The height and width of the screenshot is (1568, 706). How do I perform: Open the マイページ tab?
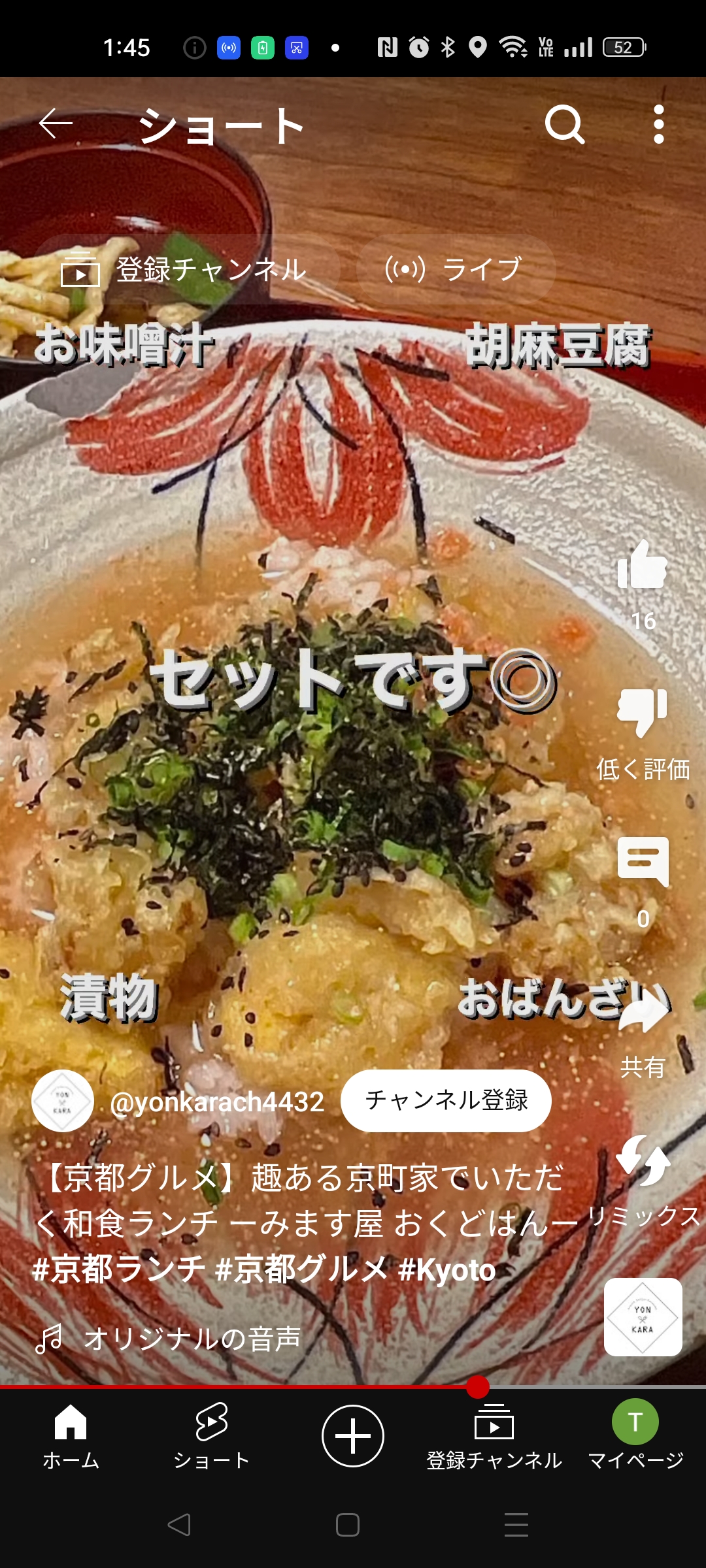click(635, 1435)
